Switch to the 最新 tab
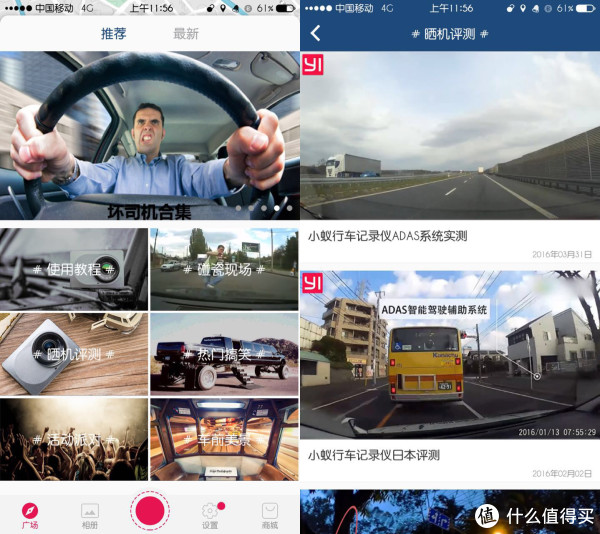The image size is (600, 534). pos(186,33)
